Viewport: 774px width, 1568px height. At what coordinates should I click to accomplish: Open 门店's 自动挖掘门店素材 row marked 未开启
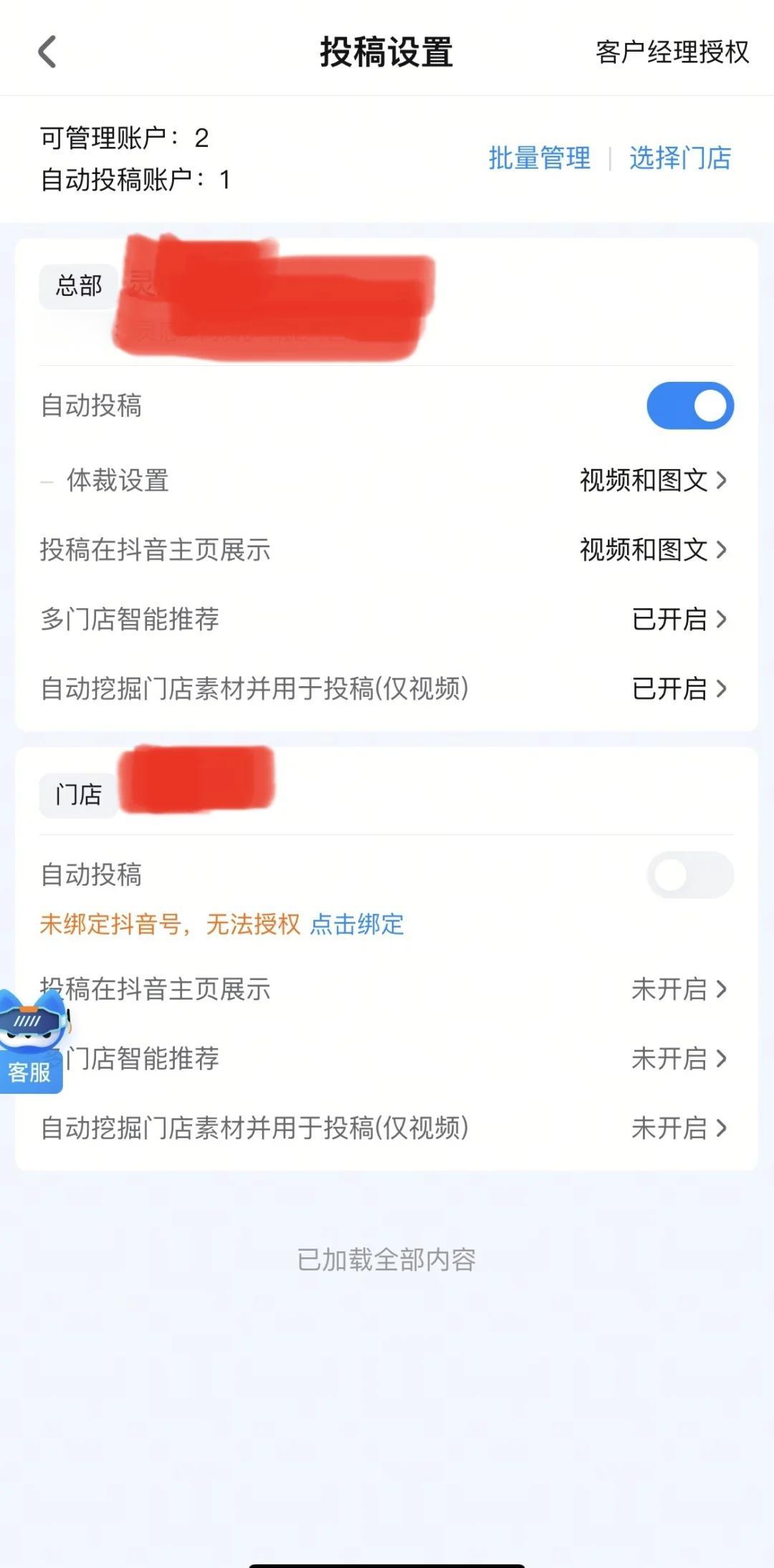tap(386, 1128)
